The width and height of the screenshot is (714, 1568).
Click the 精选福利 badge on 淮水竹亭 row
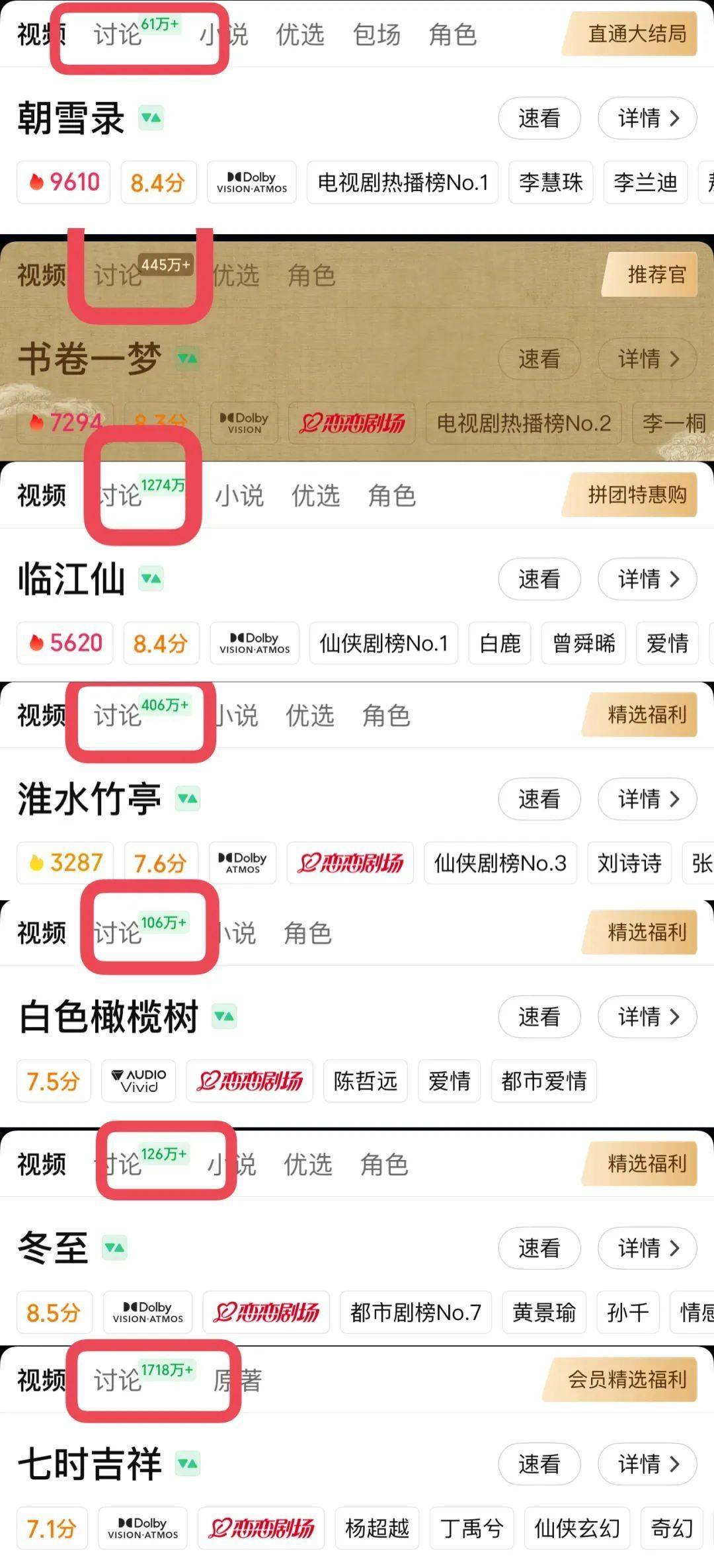(x=640, y=715)
